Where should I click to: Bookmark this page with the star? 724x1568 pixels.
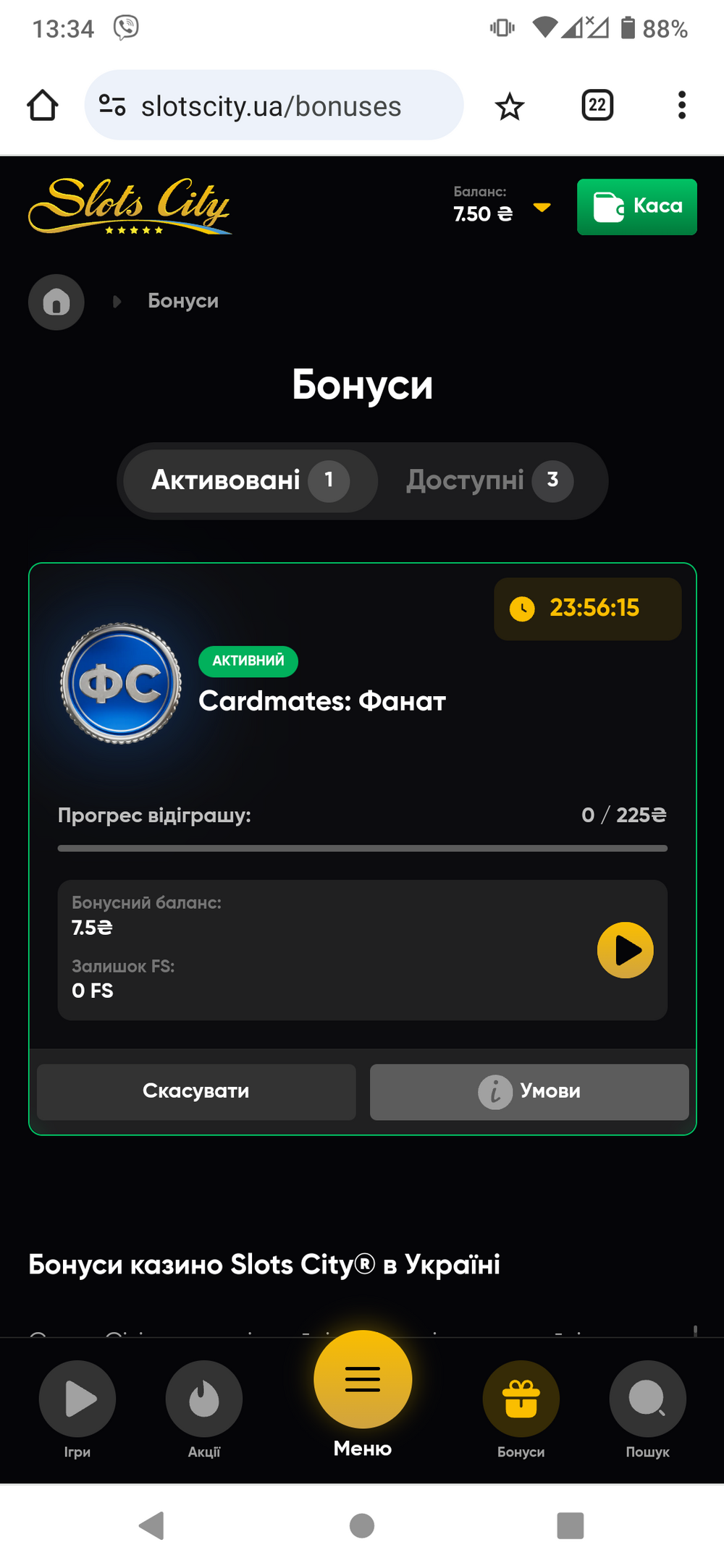pos(510,106)
